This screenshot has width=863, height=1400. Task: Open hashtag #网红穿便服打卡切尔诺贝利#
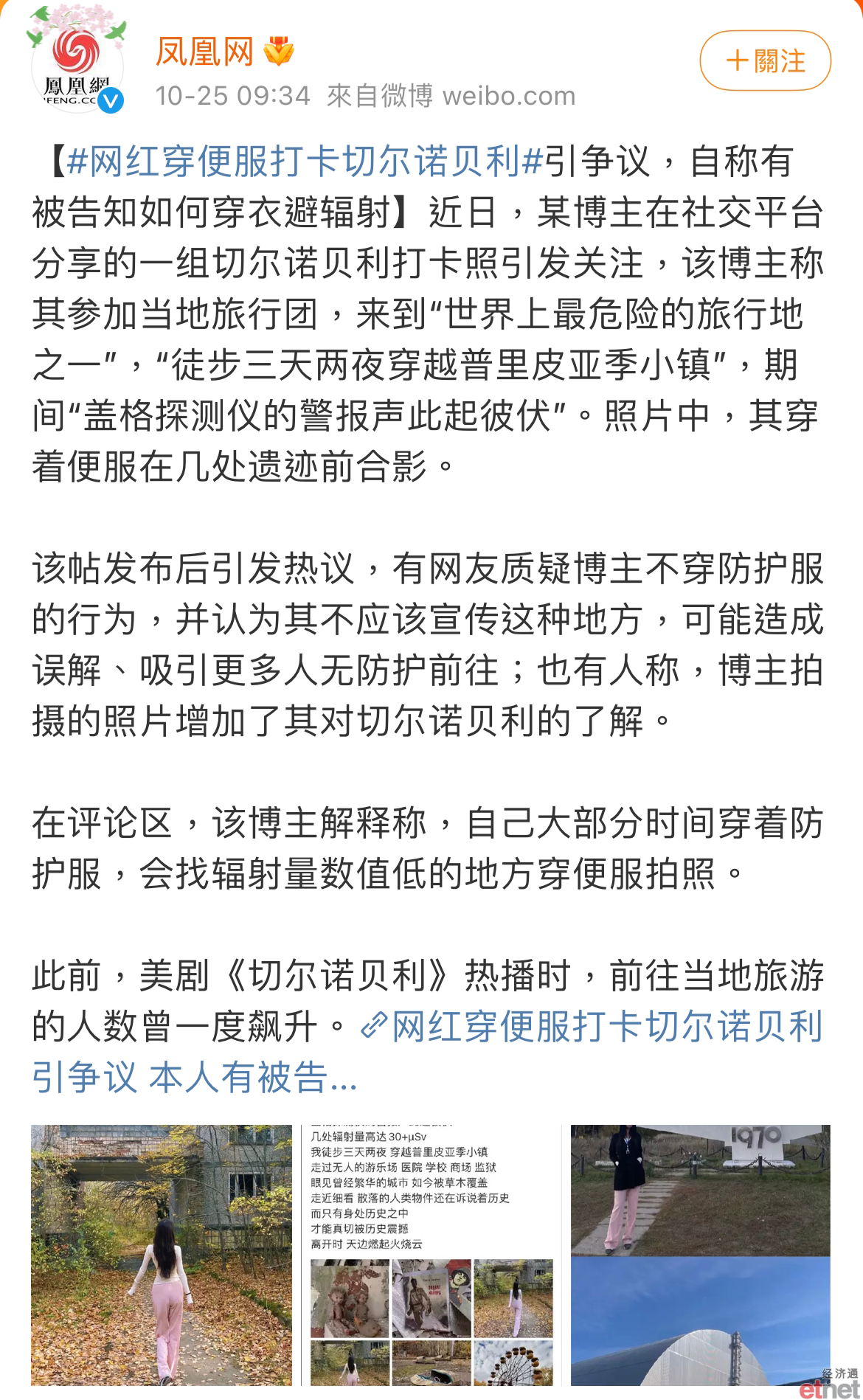pos(305,162)
